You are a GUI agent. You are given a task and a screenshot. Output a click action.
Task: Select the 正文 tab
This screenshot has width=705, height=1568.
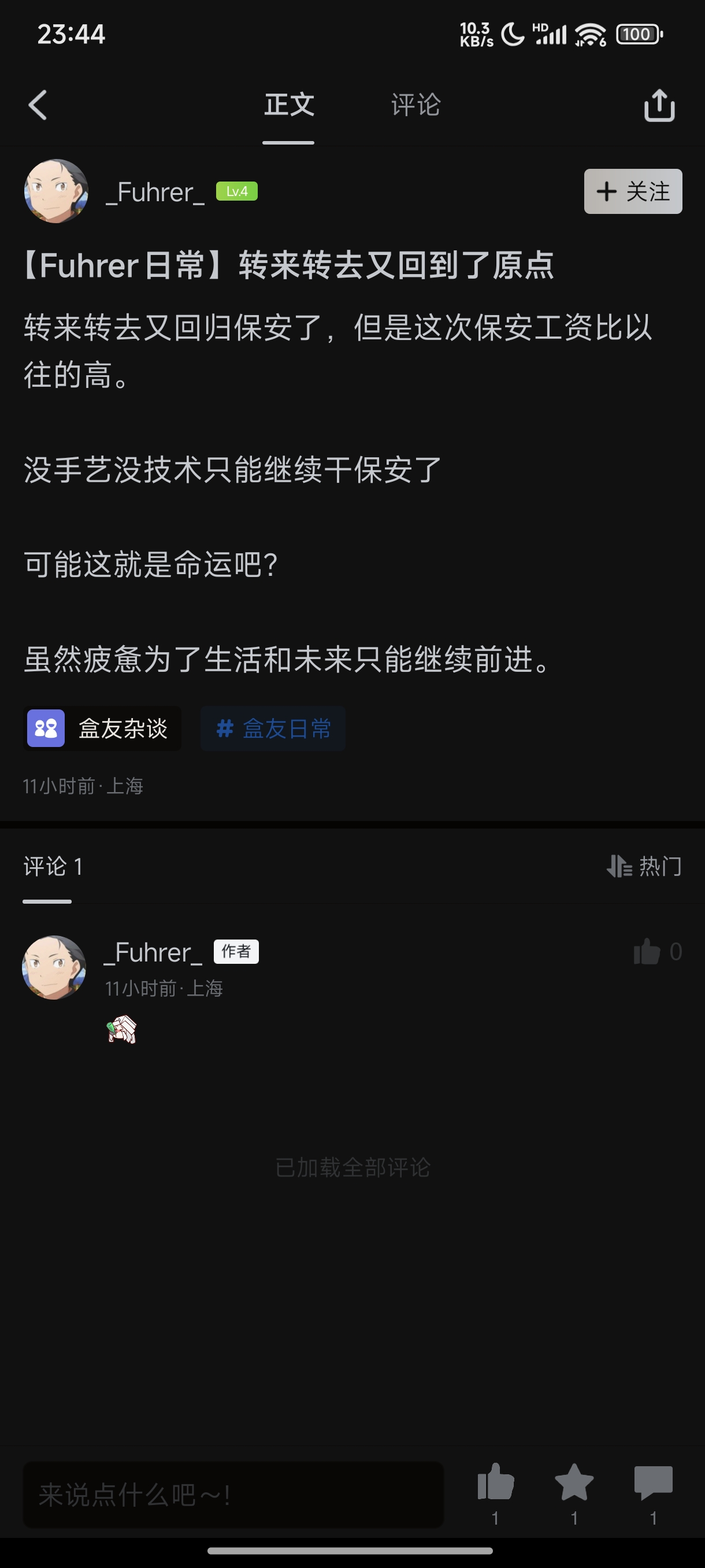click(x=289, y=105)
